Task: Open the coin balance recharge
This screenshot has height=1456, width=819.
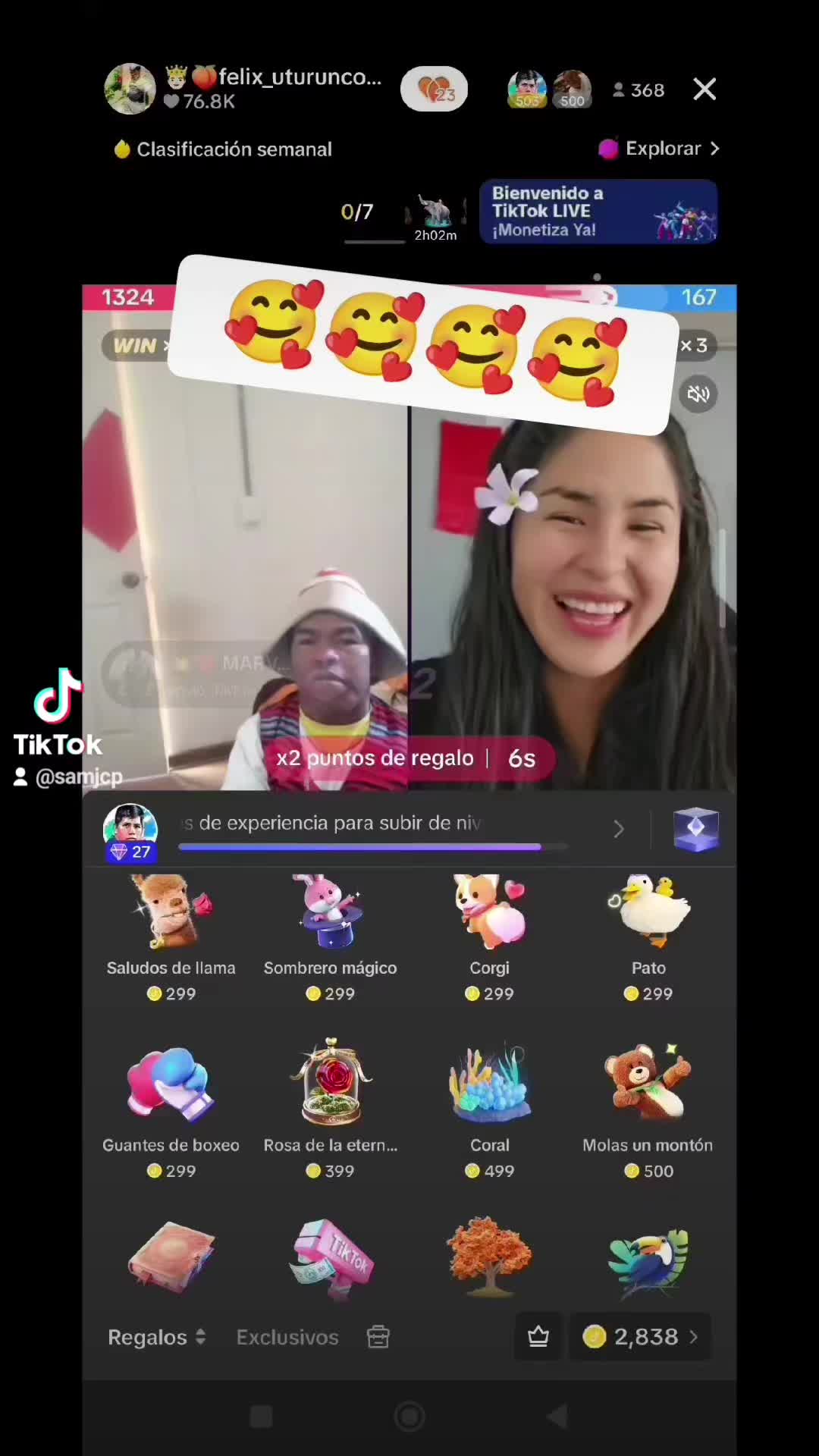Action: click(x=641, y=1337)
